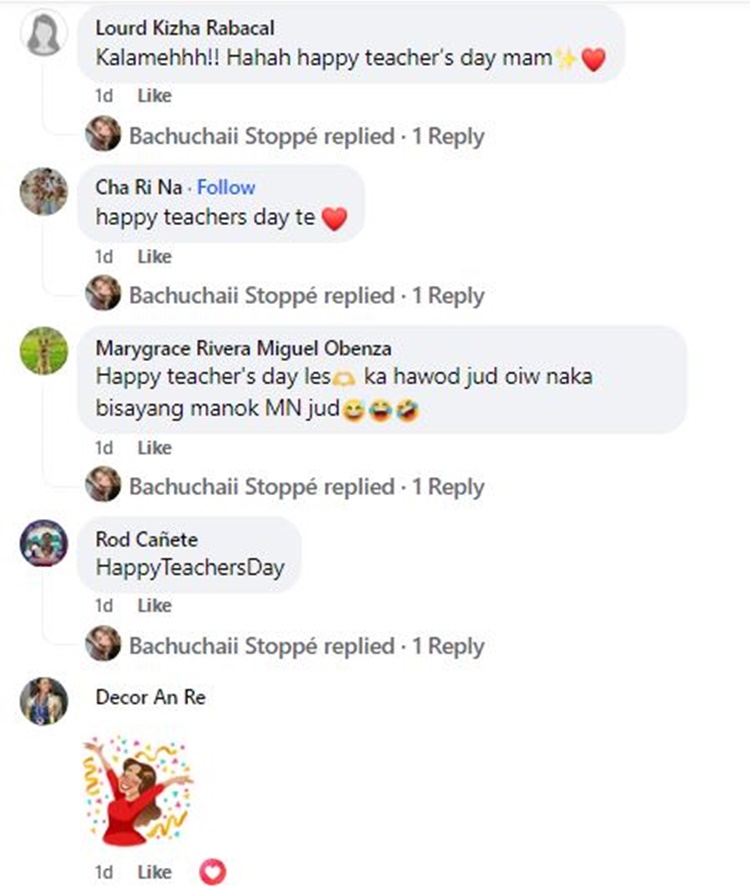Like Marygrace Rivera Miguel Obenza's comment
750x889 pixels.
click(154, 448)
